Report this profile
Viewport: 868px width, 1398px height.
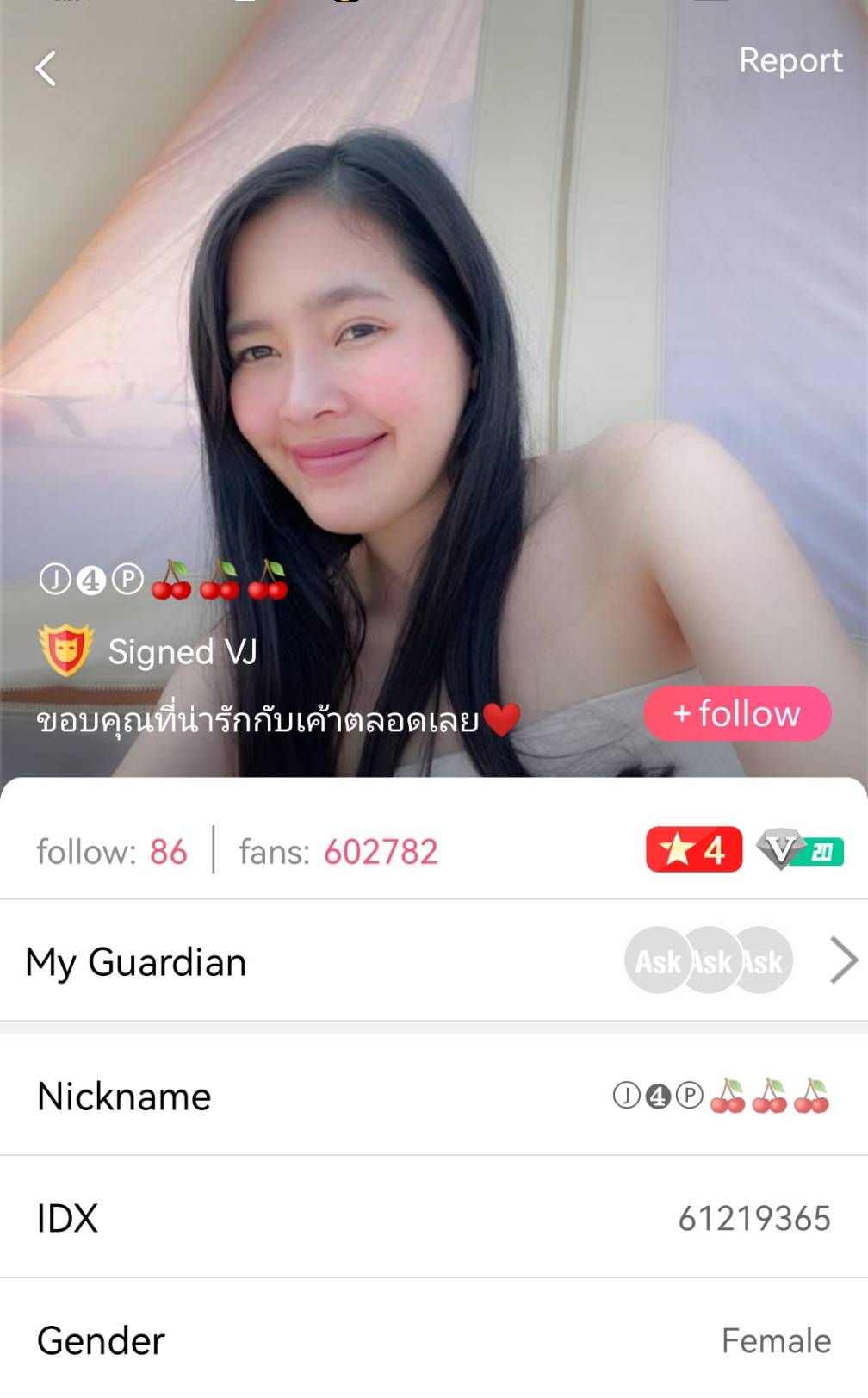coord(790,60)
